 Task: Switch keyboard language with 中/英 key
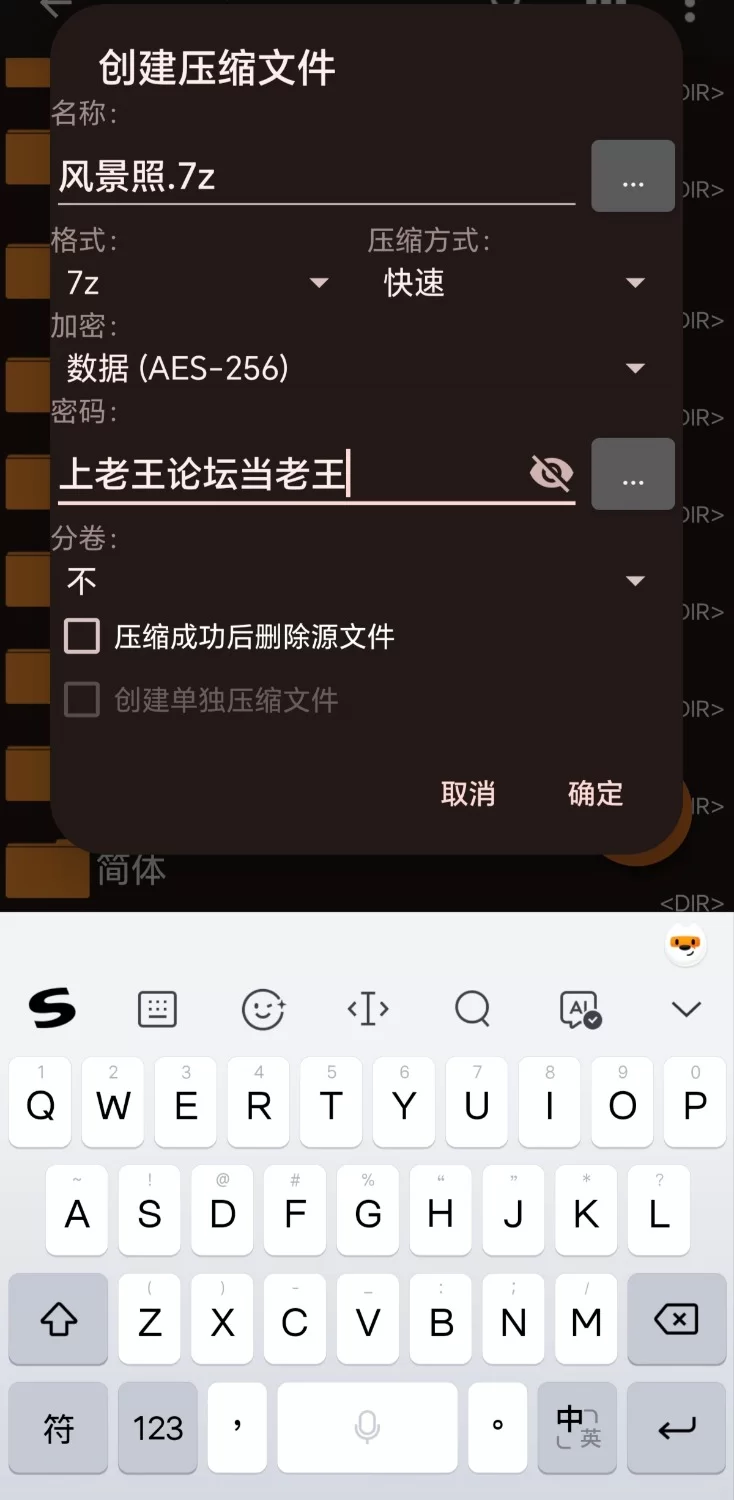tap(577, 1427)
